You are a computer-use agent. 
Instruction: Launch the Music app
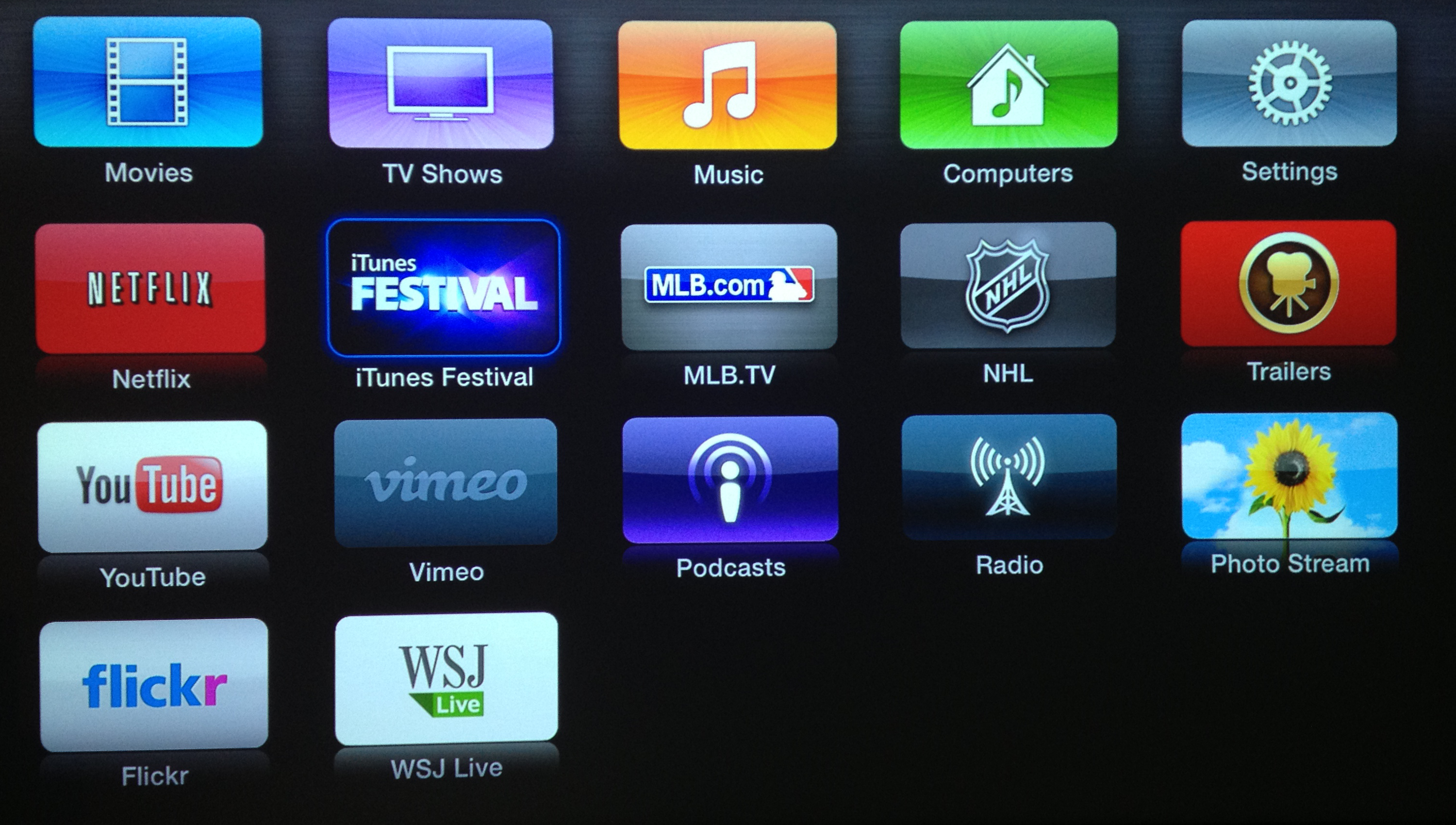(728, 85)
